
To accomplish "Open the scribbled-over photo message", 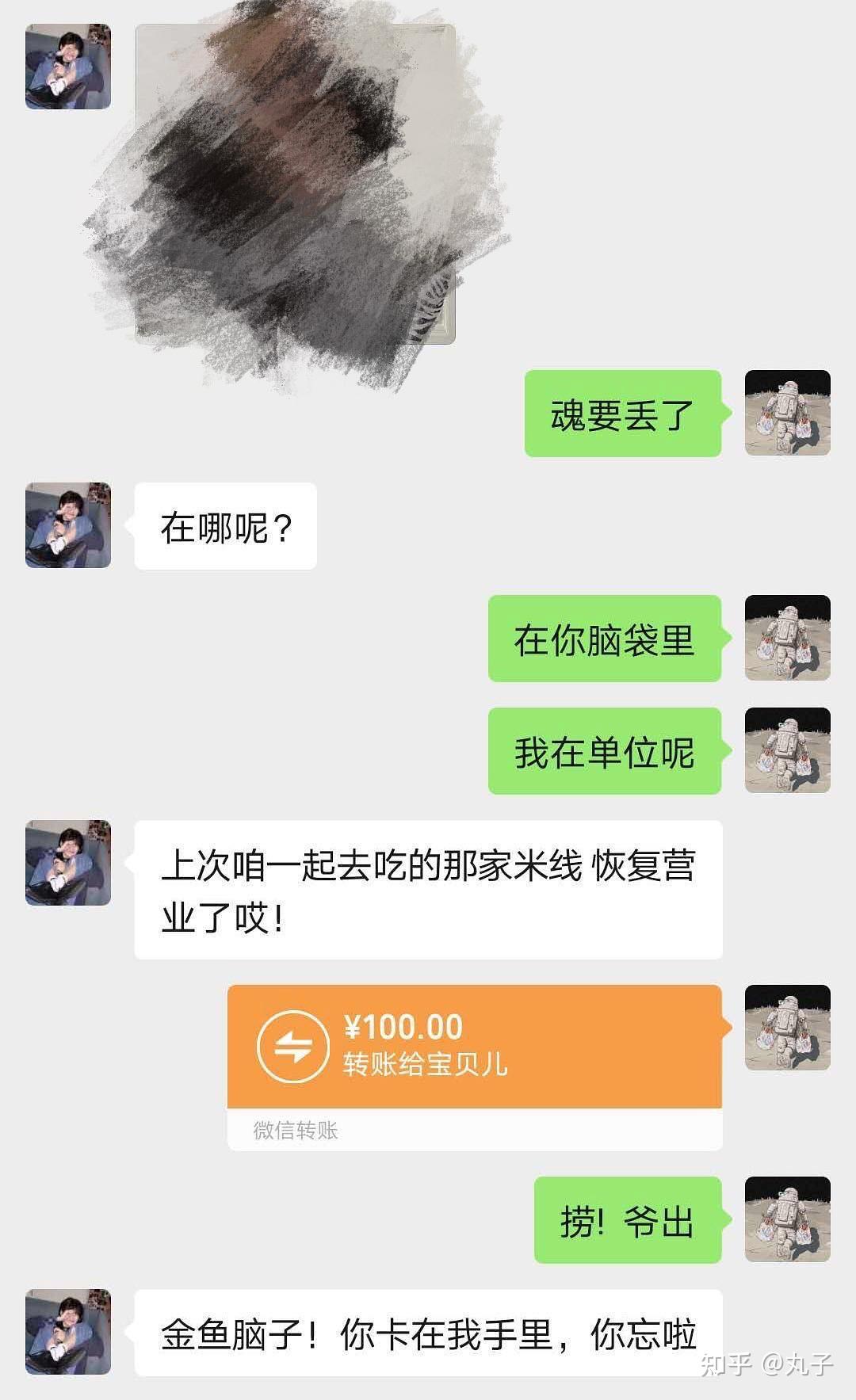I will tap(296, 184).
